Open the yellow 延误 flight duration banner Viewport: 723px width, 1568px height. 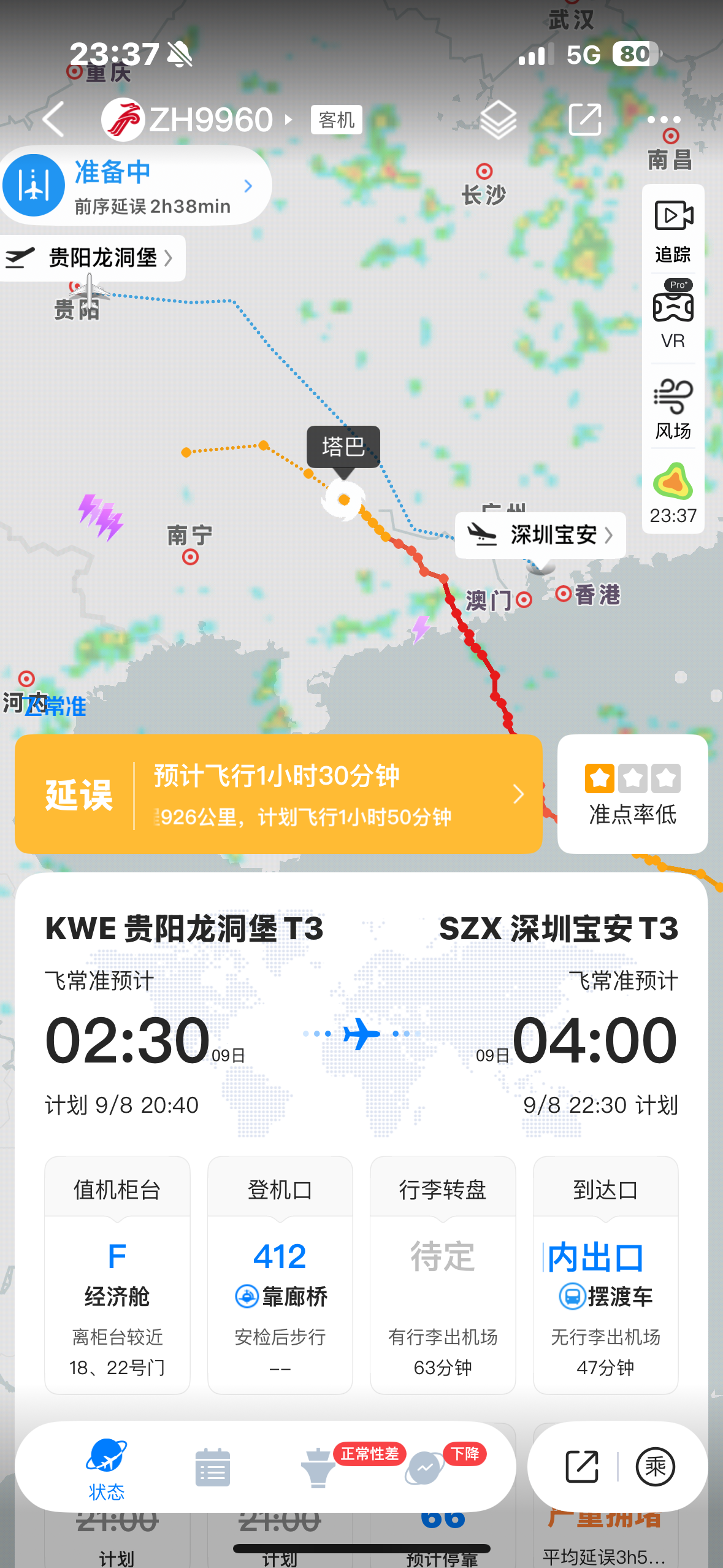(x=278, y=794)
